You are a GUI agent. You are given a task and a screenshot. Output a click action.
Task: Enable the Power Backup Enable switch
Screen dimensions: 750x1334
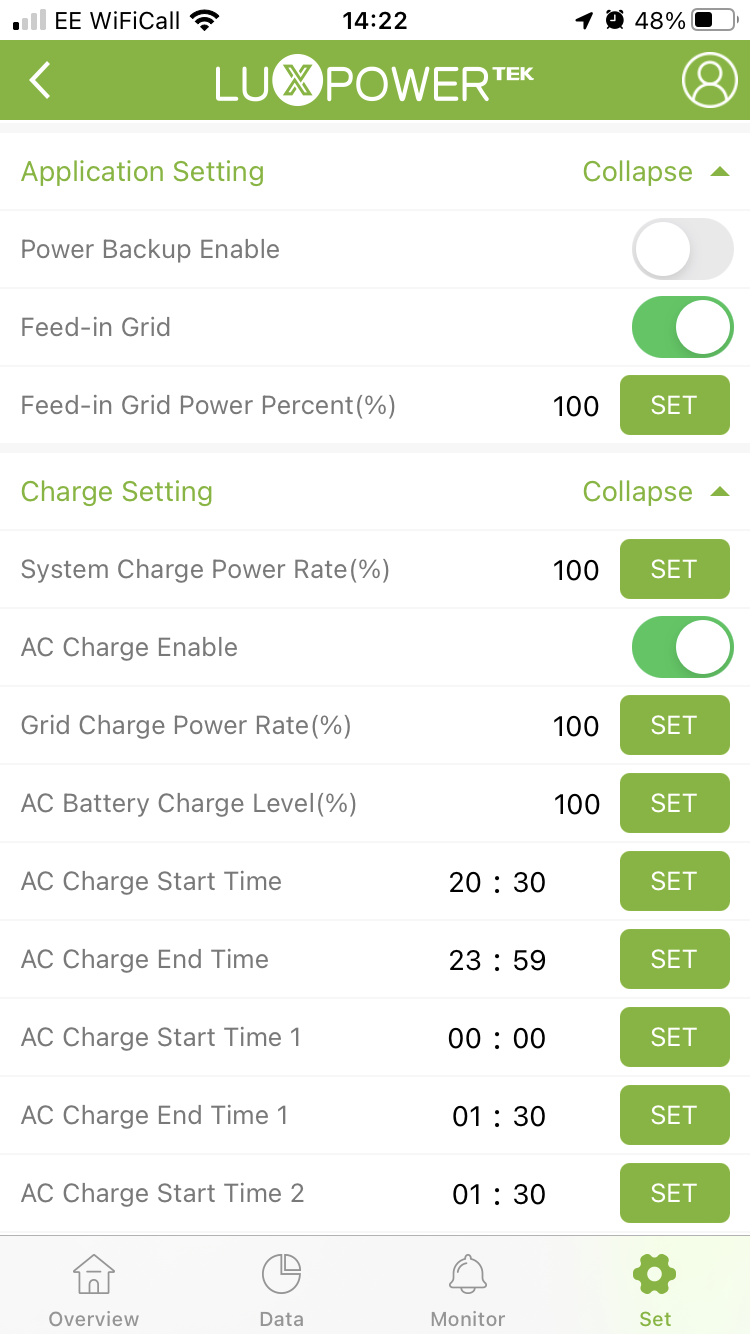[683, 249]
